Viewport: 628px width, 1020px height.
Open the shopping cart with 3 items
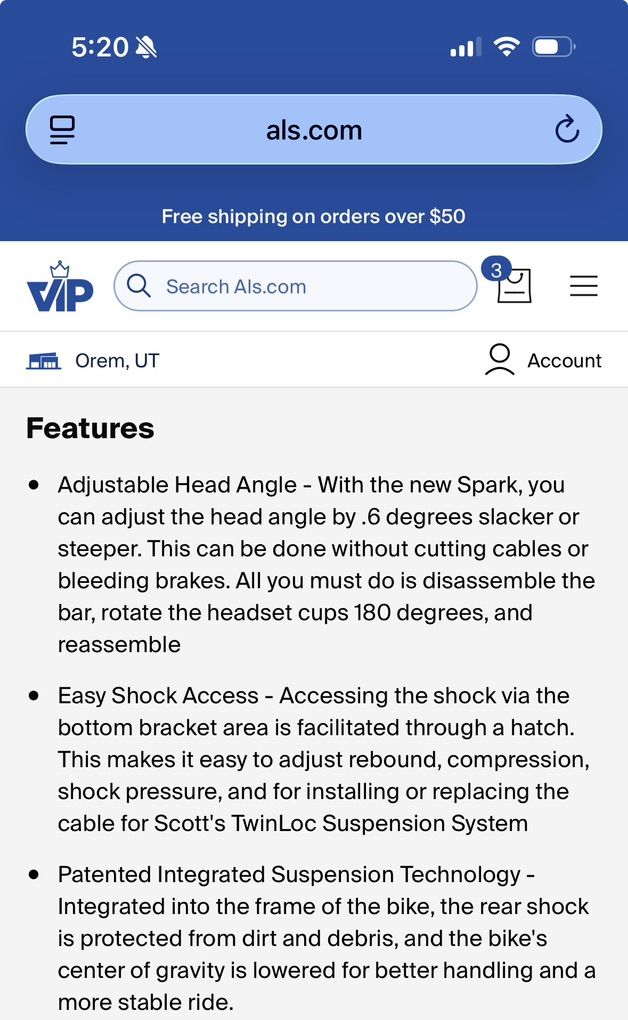click(512, 284)
